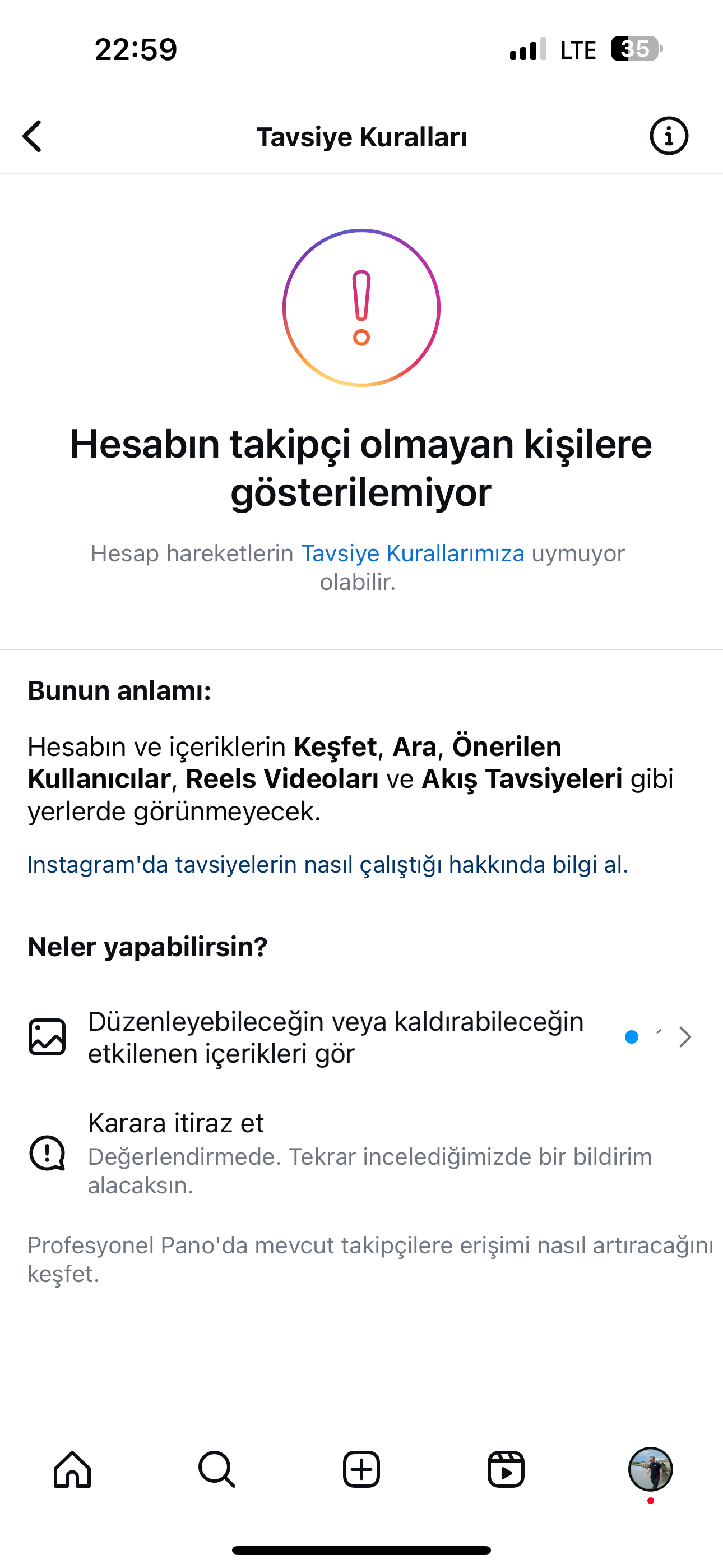Open the link about how recommendations work

point(327,864)
